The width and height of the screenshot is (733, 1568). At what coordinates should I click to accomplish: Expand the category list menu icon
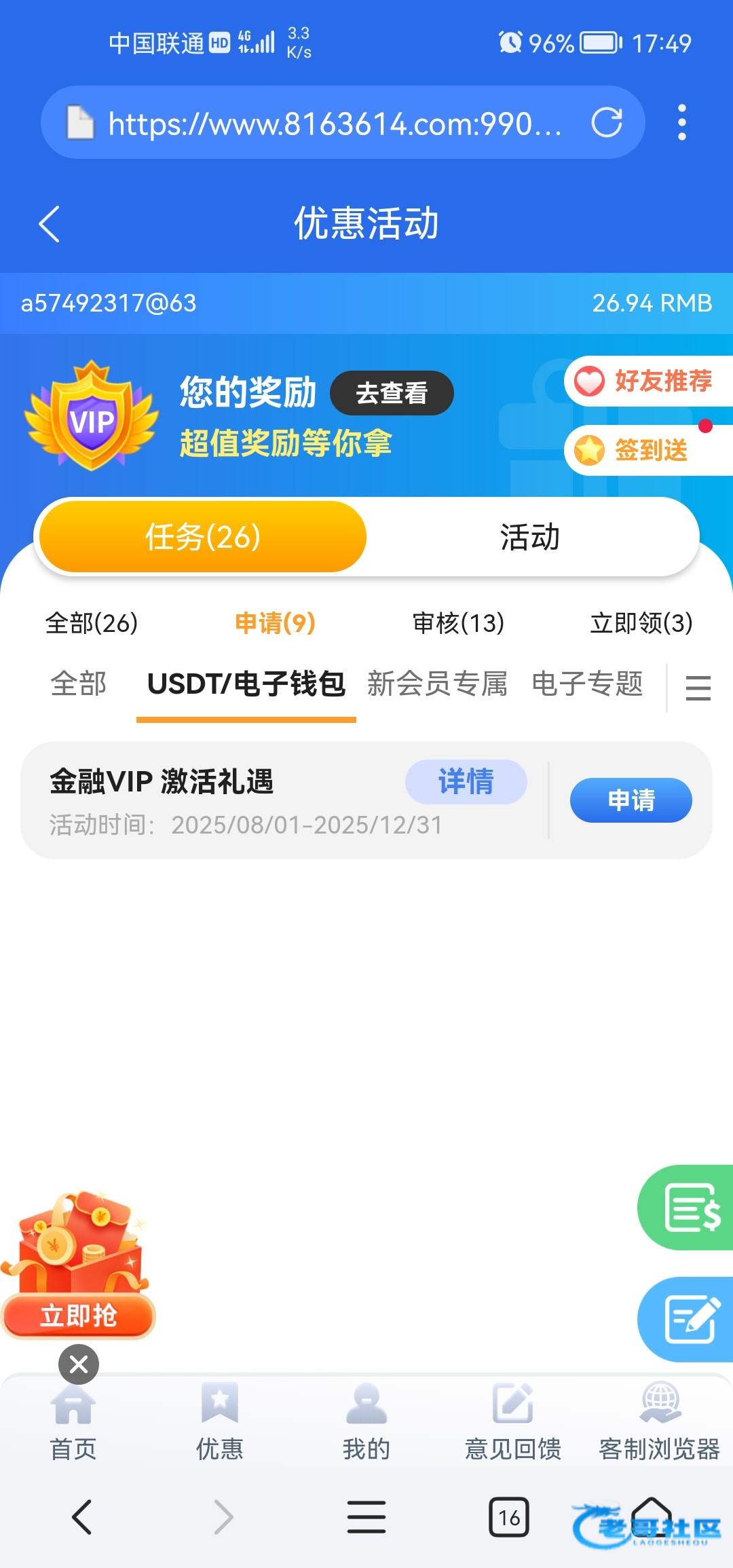click(x=698, y=688)
